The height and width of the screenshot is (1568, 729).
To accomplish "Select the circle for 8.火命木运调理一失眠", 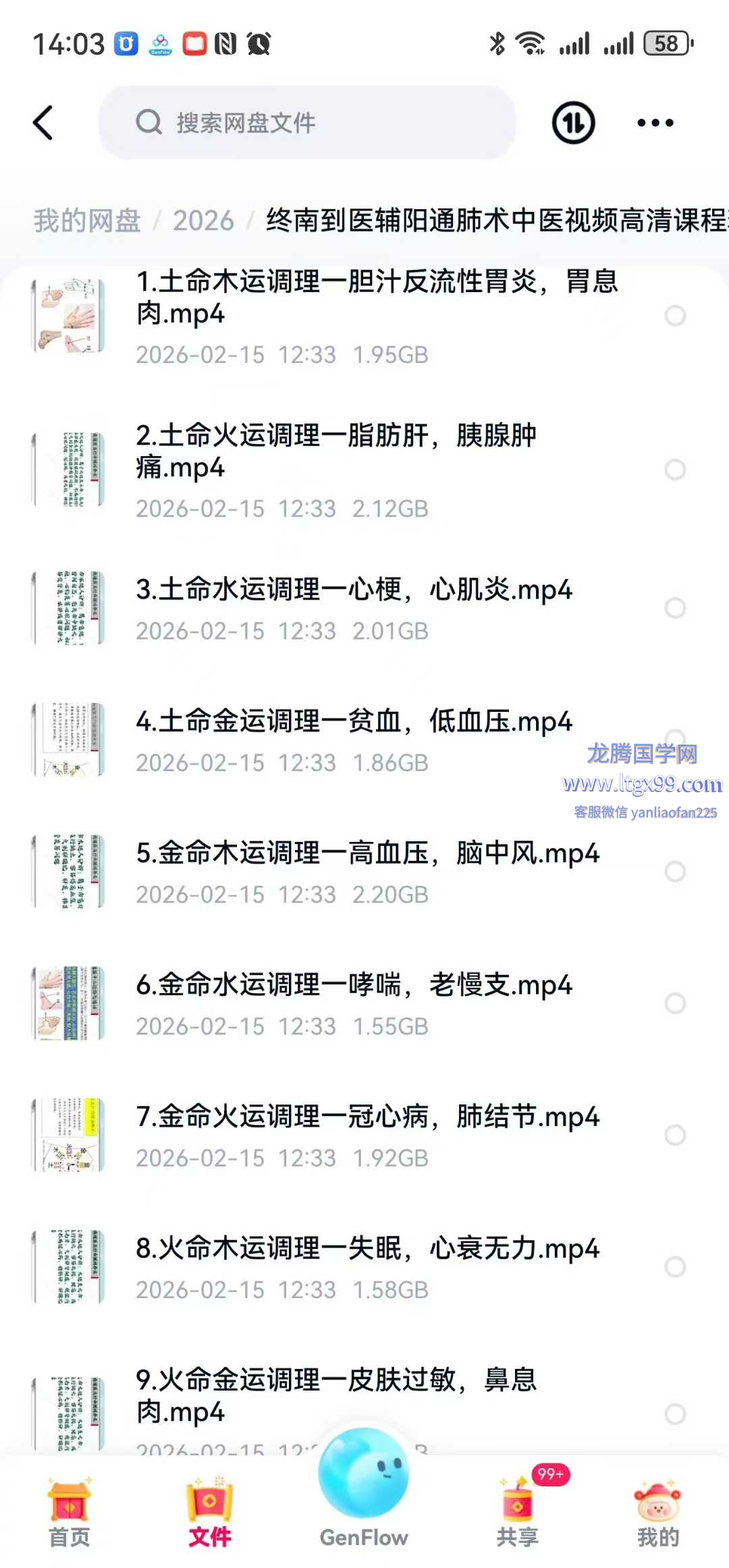I will (x=675, y=1266).
